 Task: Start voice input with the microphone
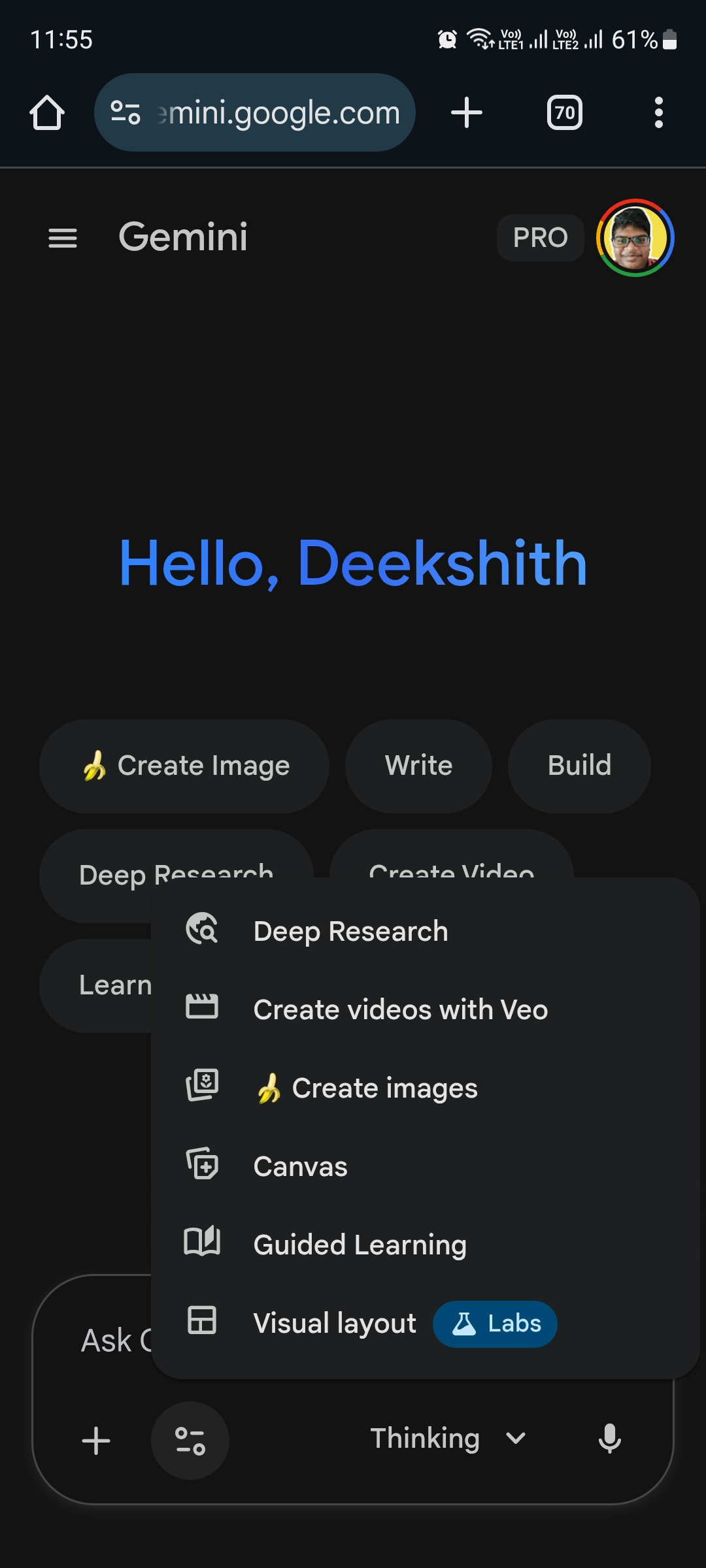pos(609,1439)
